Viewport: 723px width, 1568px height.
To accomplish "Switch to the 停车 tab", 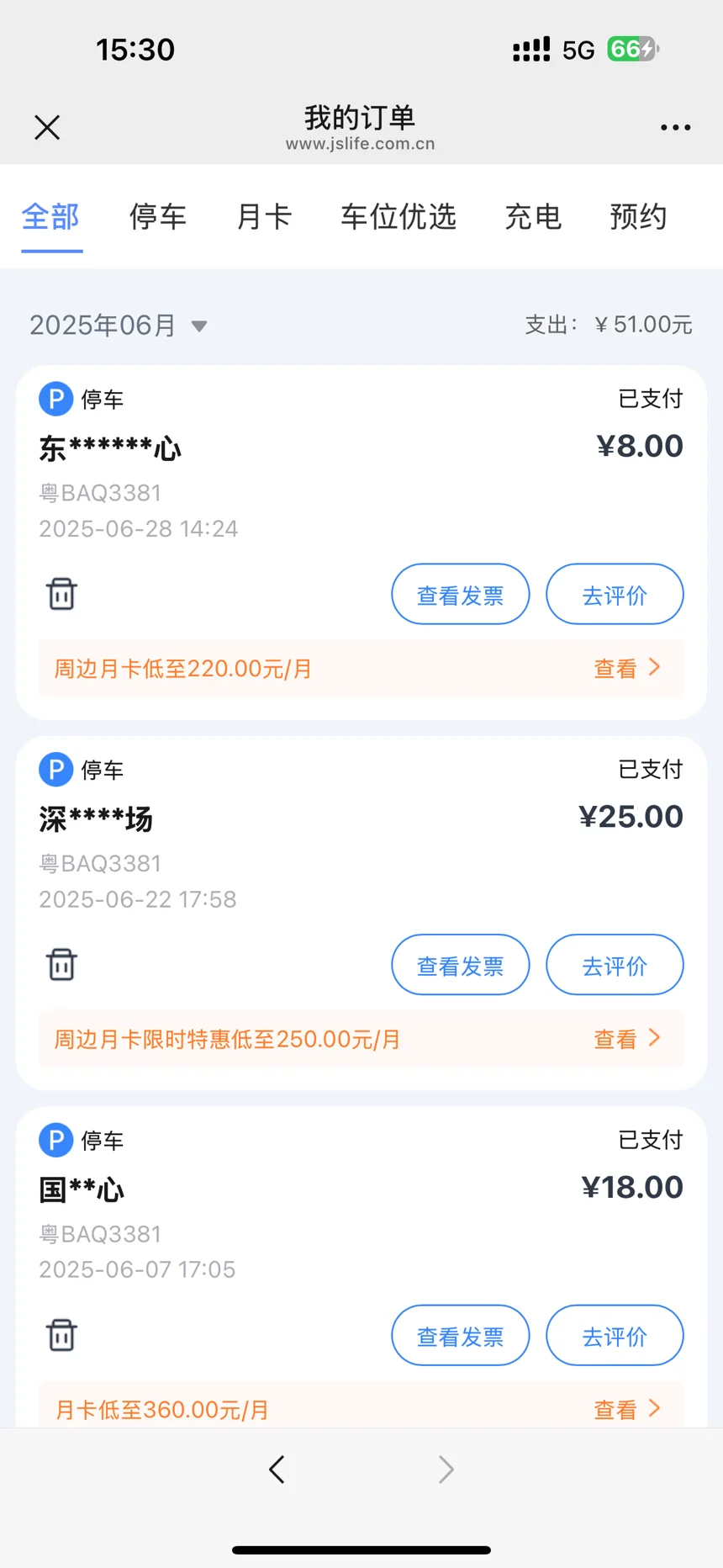I will [x=158, y=217].
